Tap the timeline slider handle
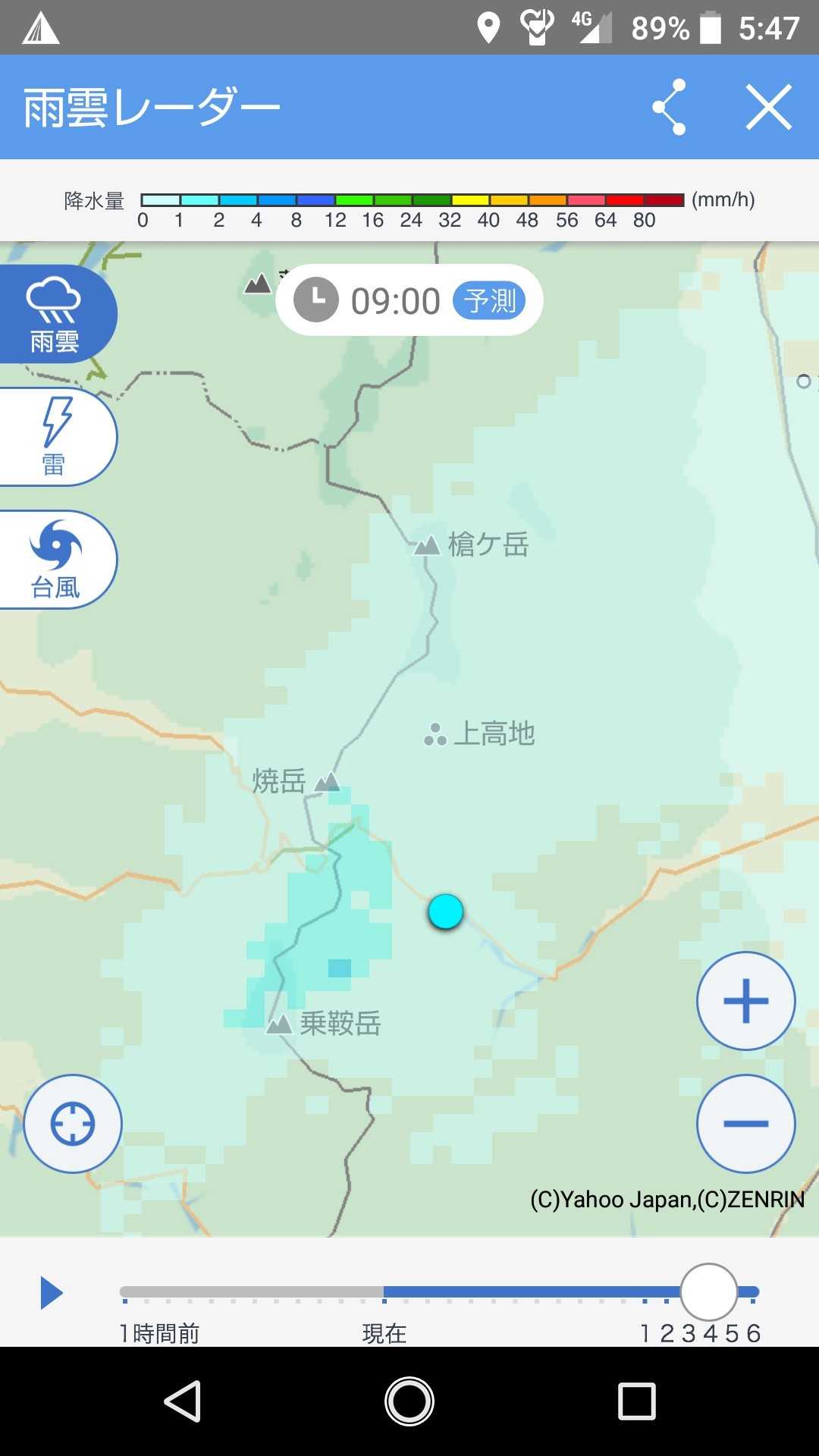Image resolution: width=819 pixels, height=1456 pixels. point(708,1292)
